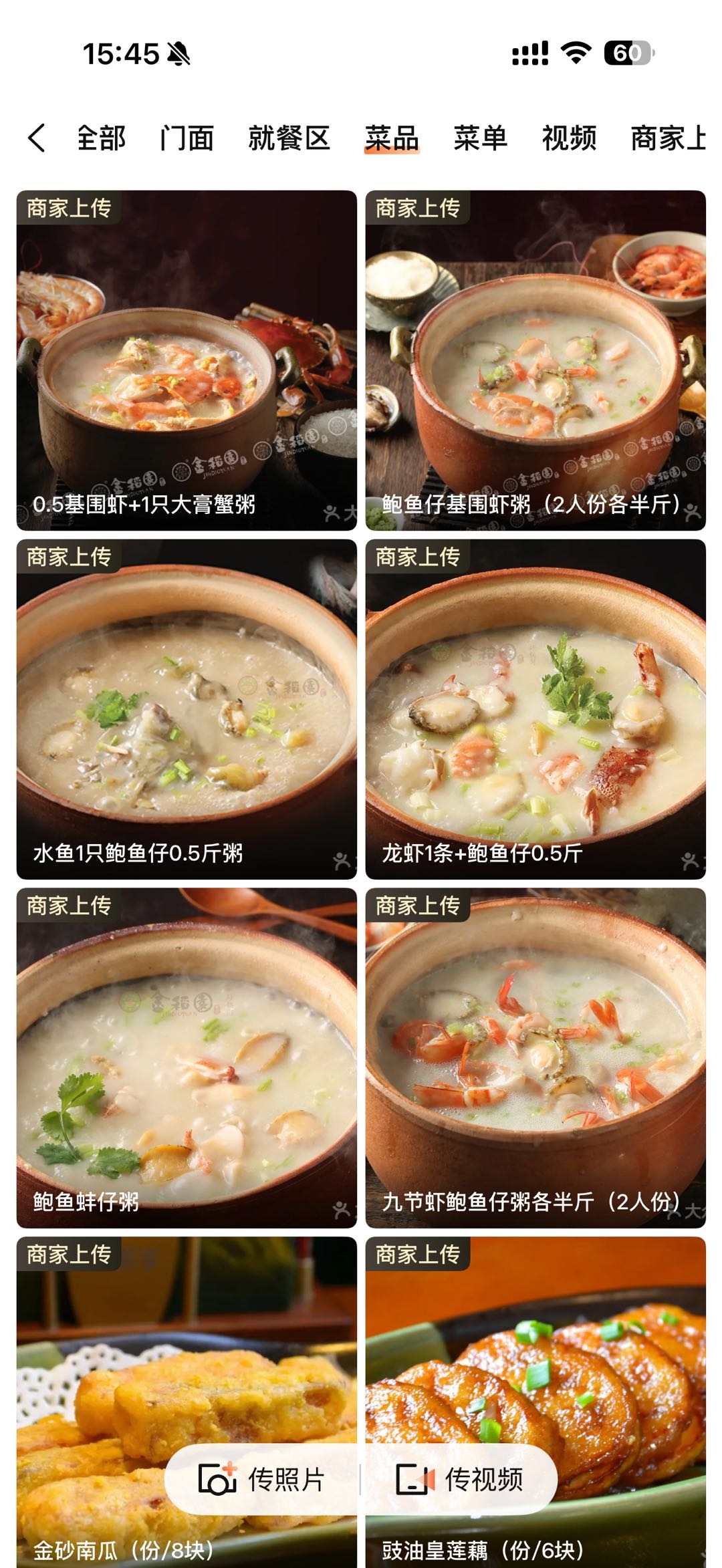This screenshot has width=722, height=1568.
Task: Go back using the top-left arrow
Action: pos(37,138)
